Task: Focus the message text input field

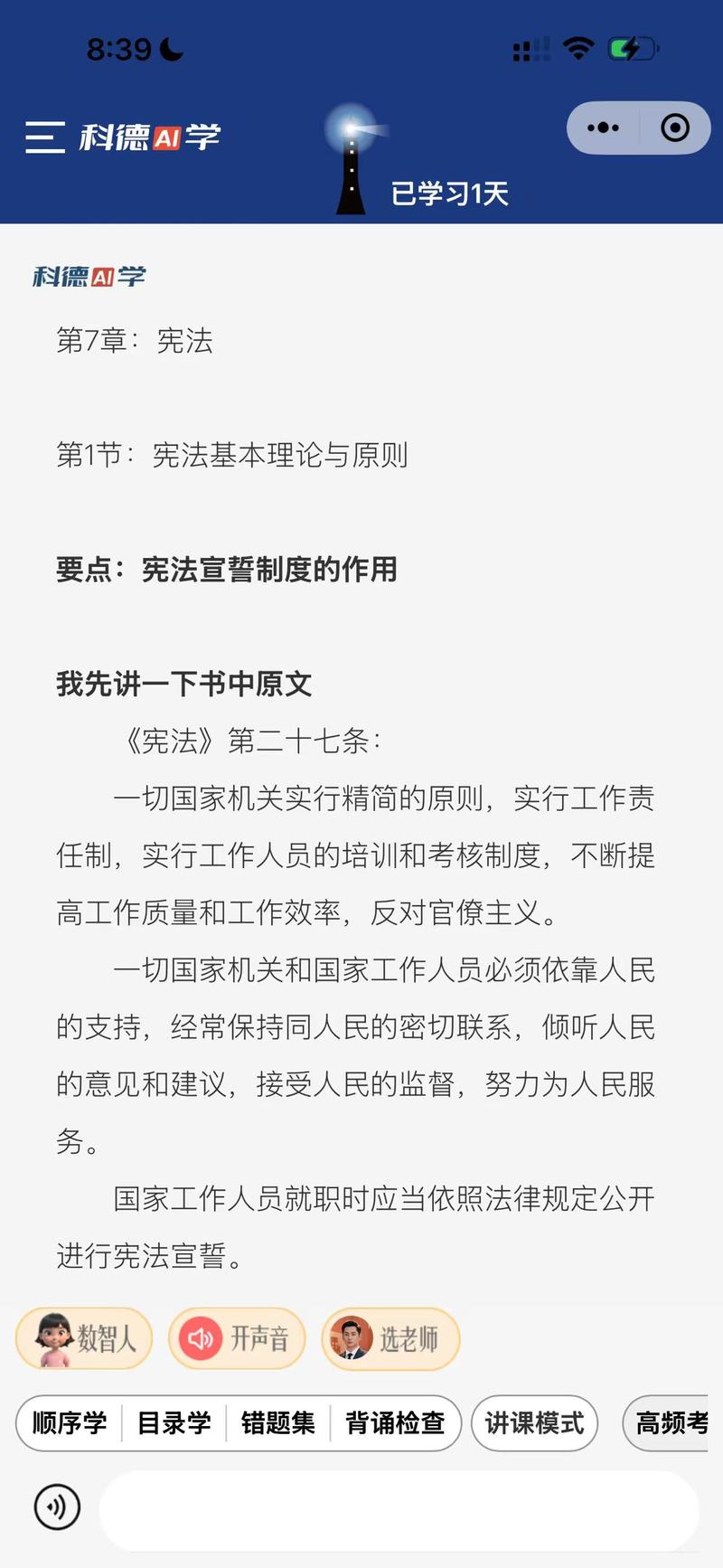Action: (398, 1510)
